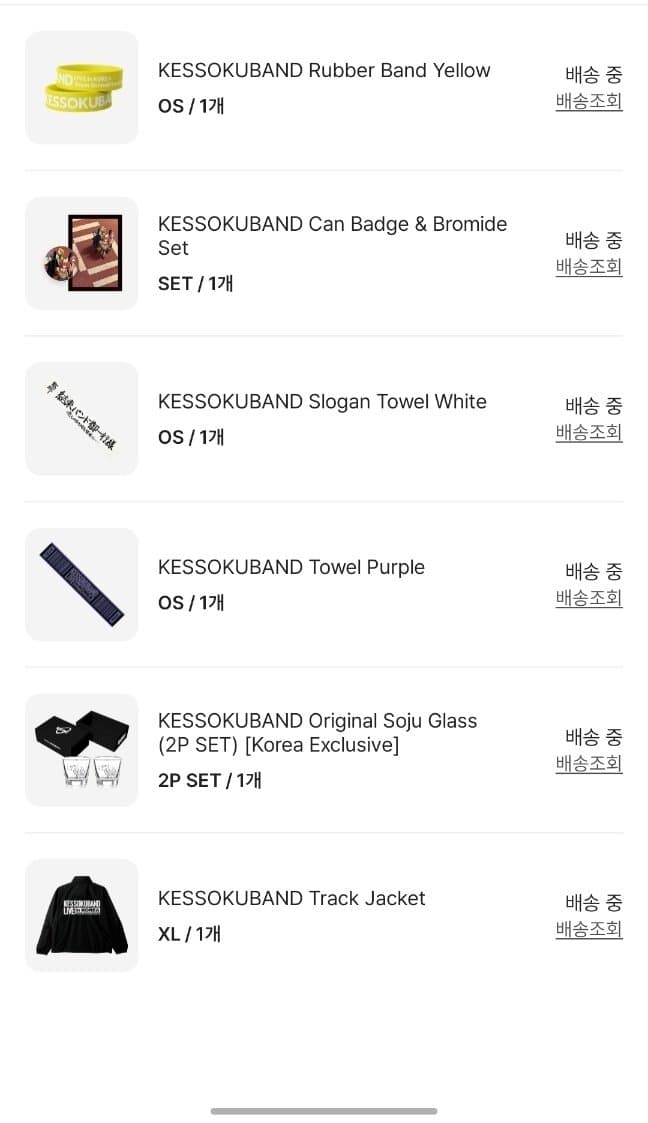Open the Track Jacket product thumbnail

pyautogui.click(x=81, y=915)
